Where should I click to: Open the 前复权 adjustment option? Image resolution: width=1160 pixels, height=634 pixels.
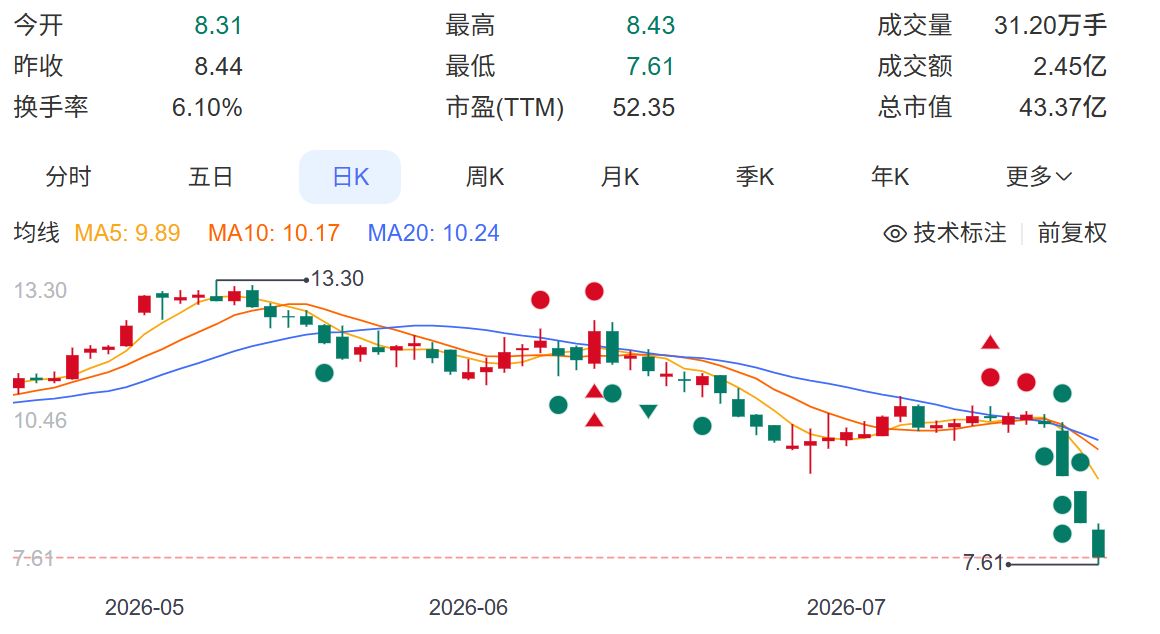(1072, 233)
